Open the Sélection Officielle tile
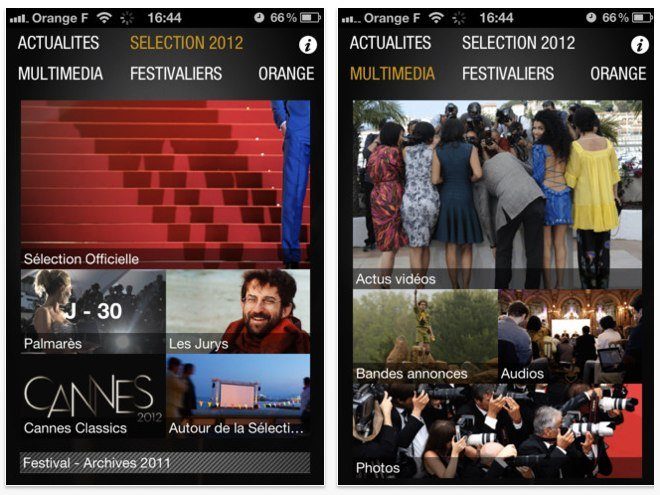 point(165,185)
